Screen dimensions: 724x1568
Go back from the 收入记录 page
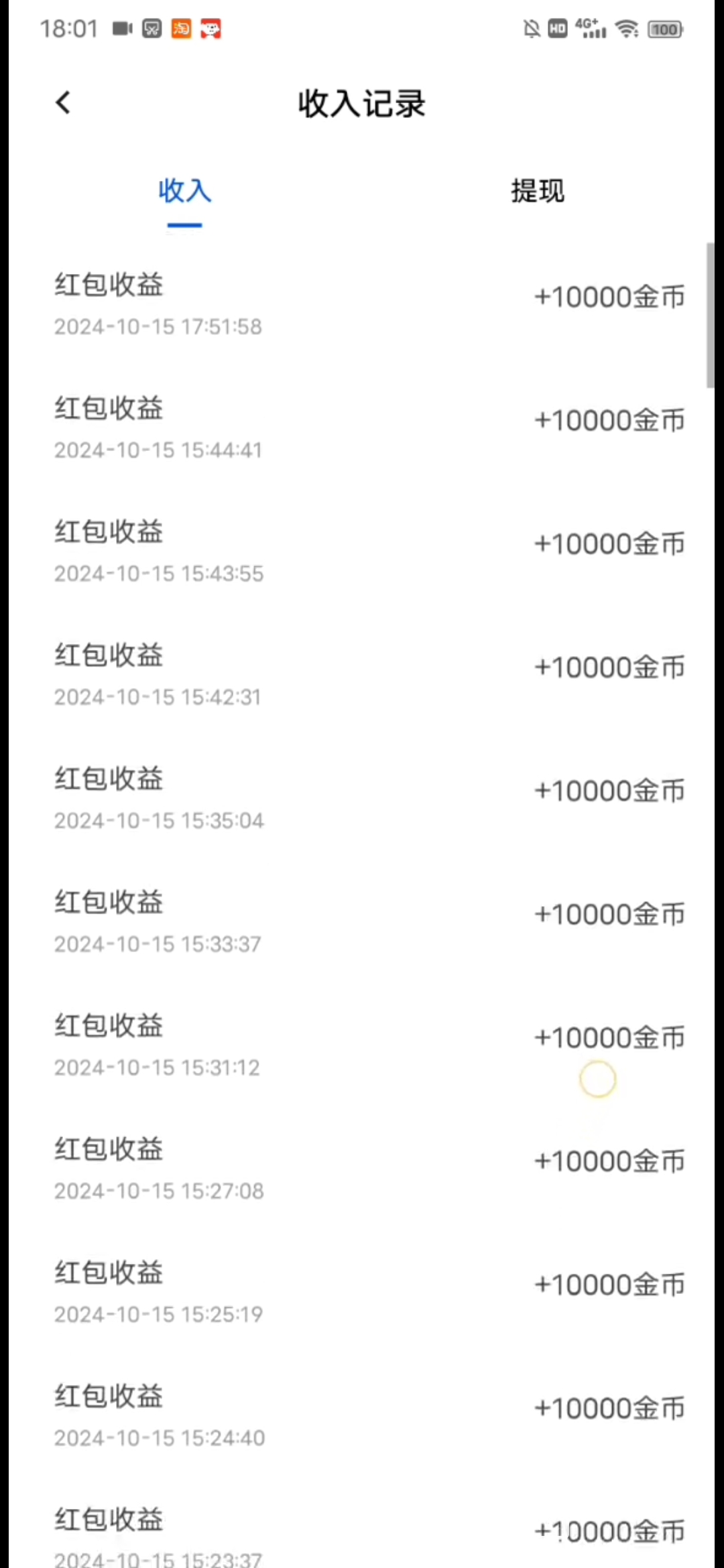pos(63,103)
